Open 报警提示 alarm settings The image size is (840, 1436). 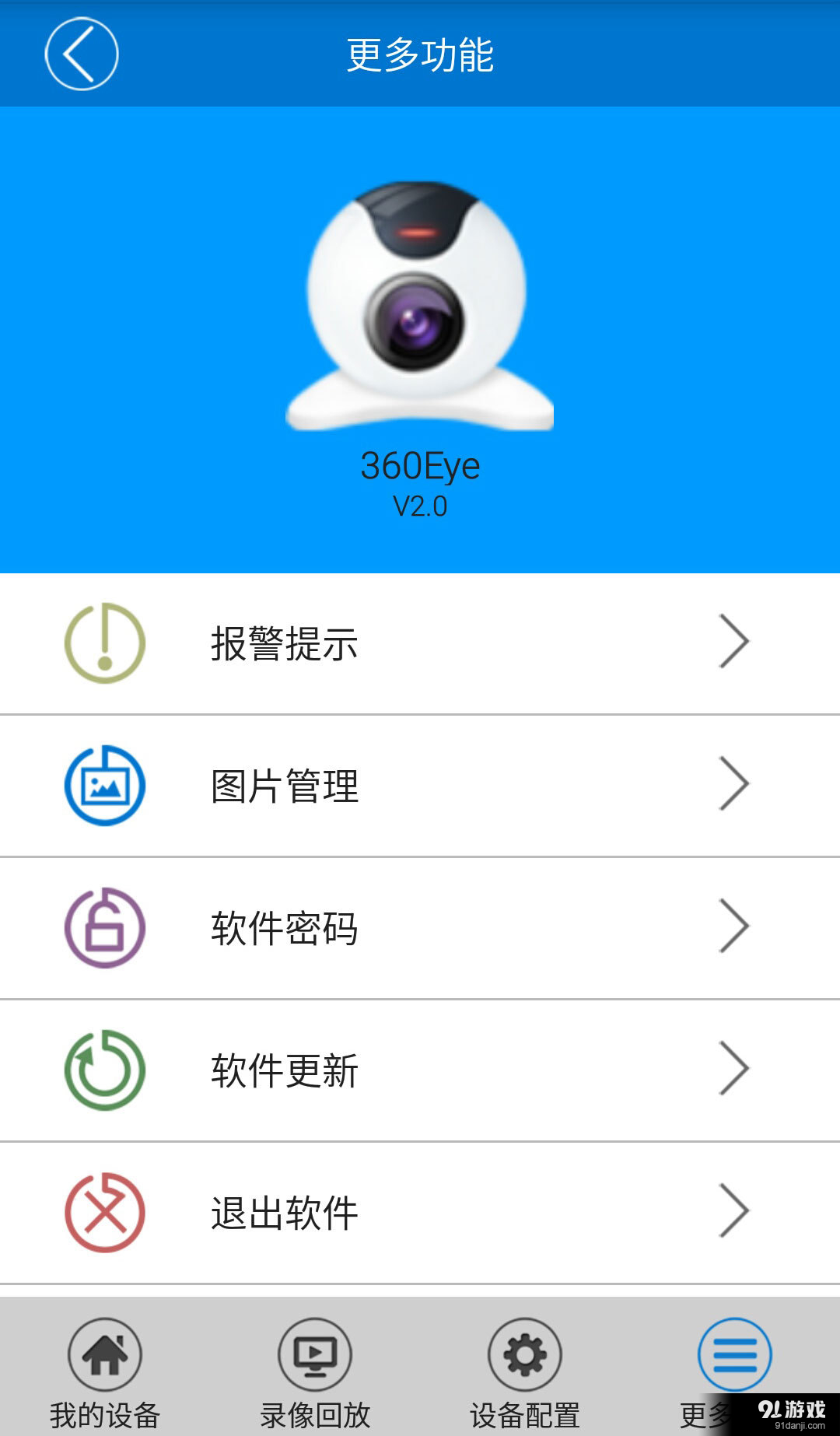(420, 644)
